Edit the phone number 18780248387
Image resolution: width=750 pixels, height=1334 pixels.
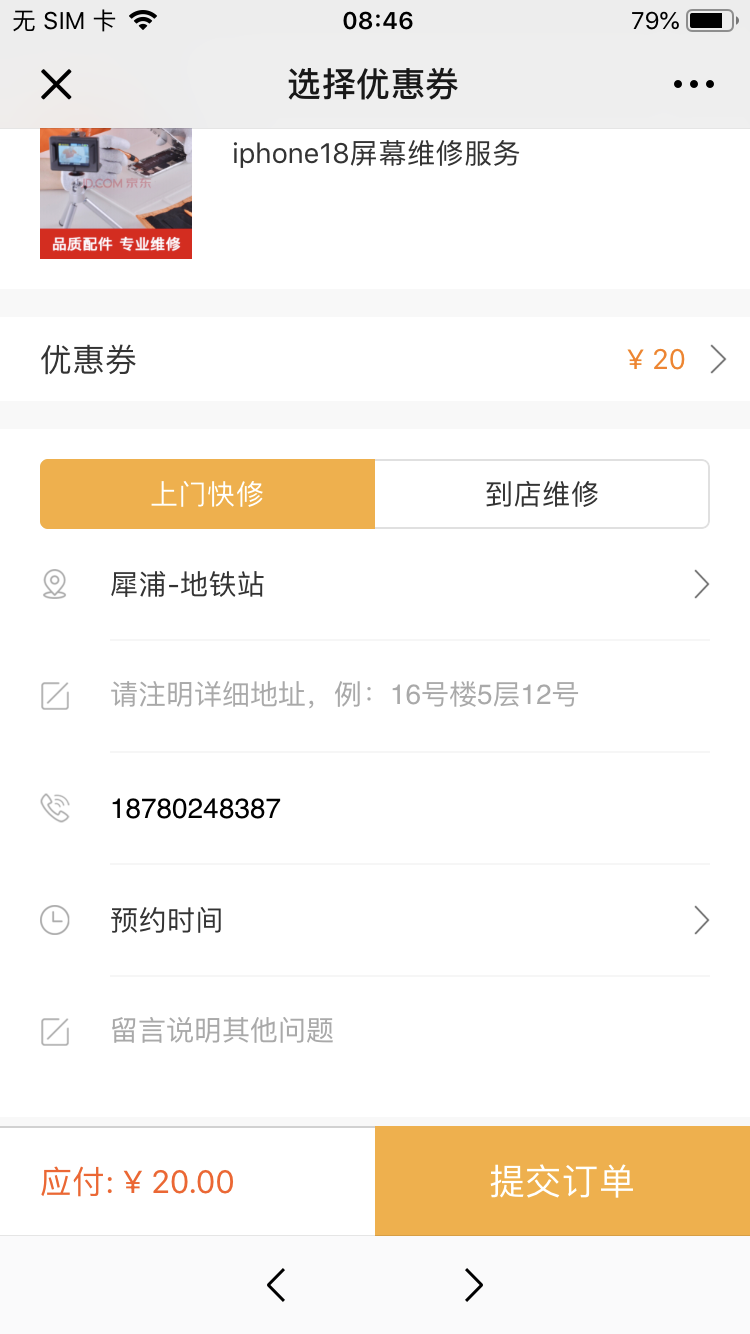coord(400,808)
